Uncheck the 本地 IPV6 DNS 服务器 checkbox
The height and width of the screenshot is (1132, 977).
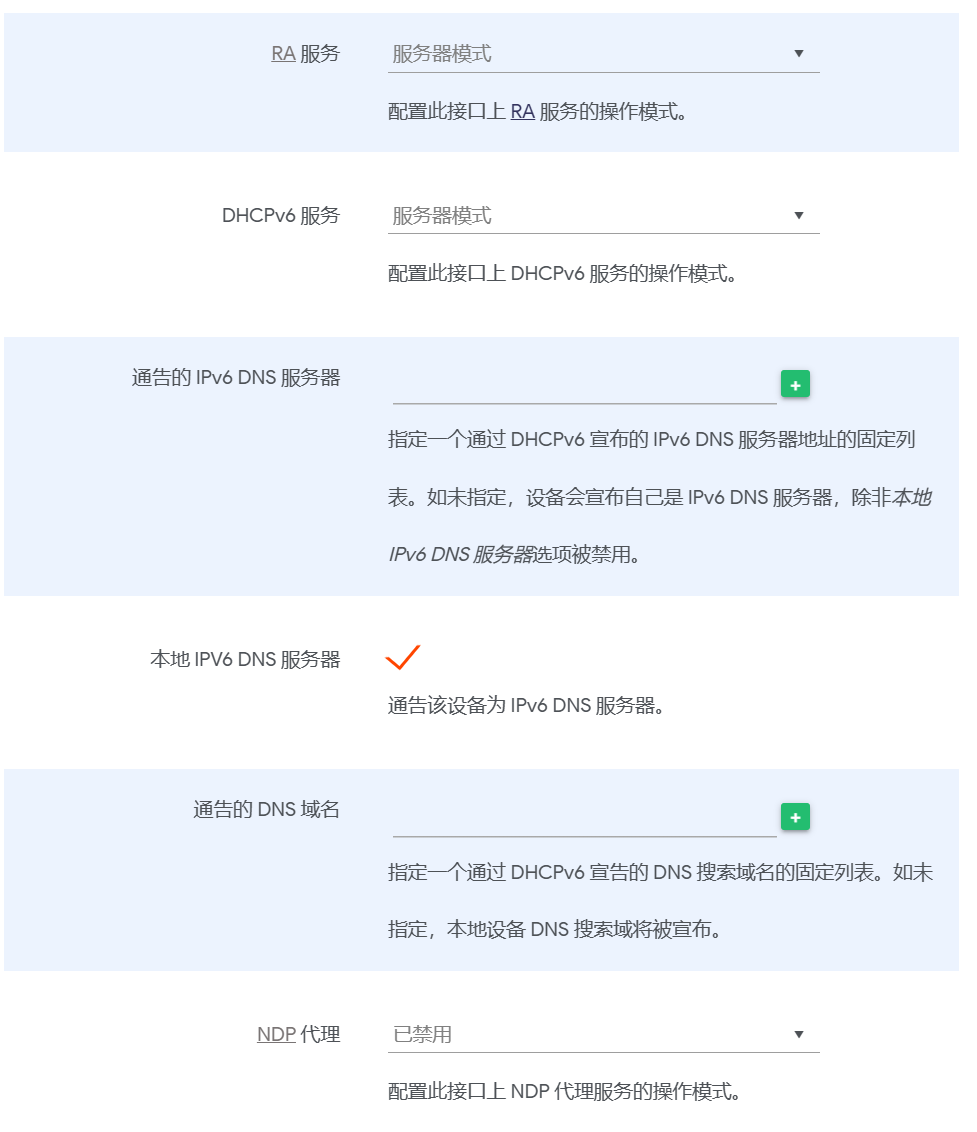(402, 657)
